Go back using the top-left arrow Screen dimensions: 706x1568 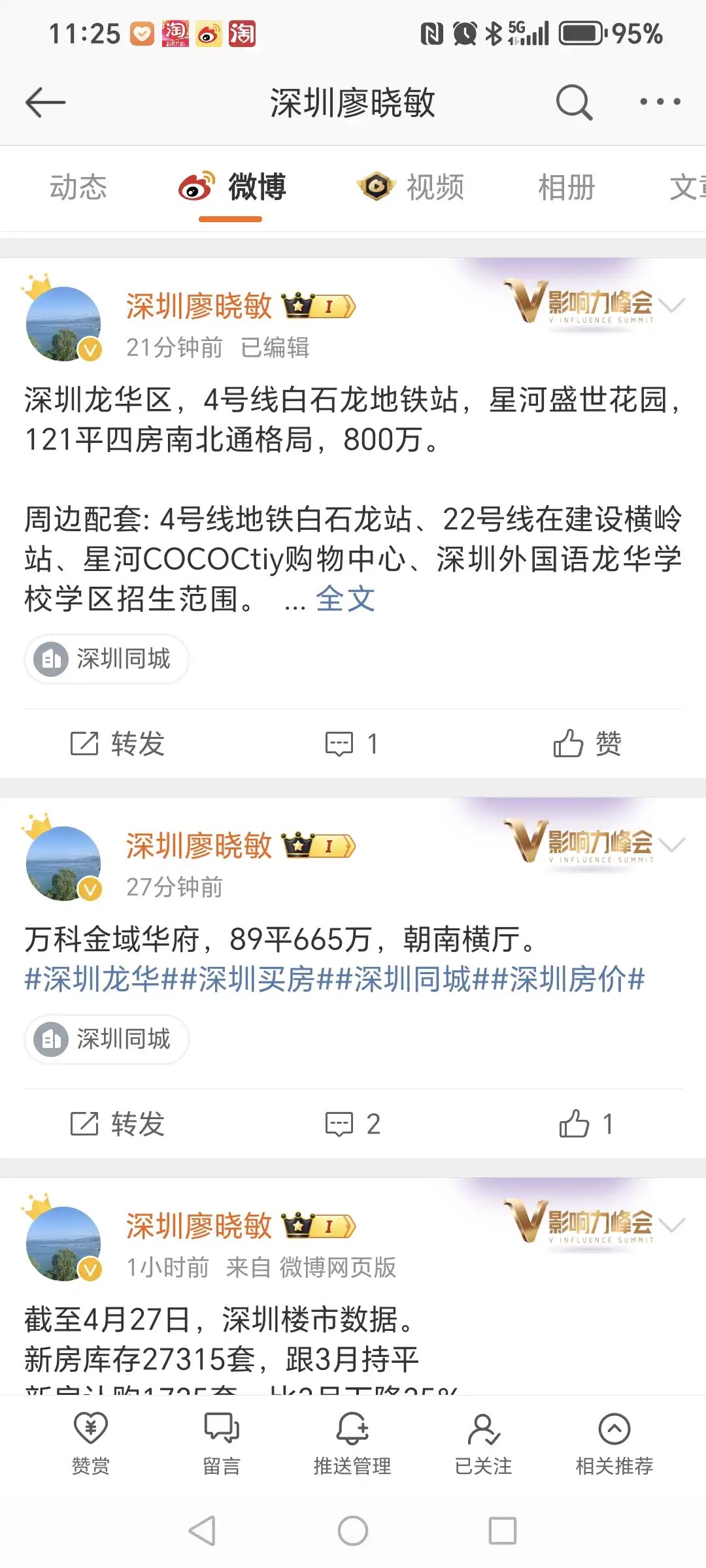click(x=45, y=103)
